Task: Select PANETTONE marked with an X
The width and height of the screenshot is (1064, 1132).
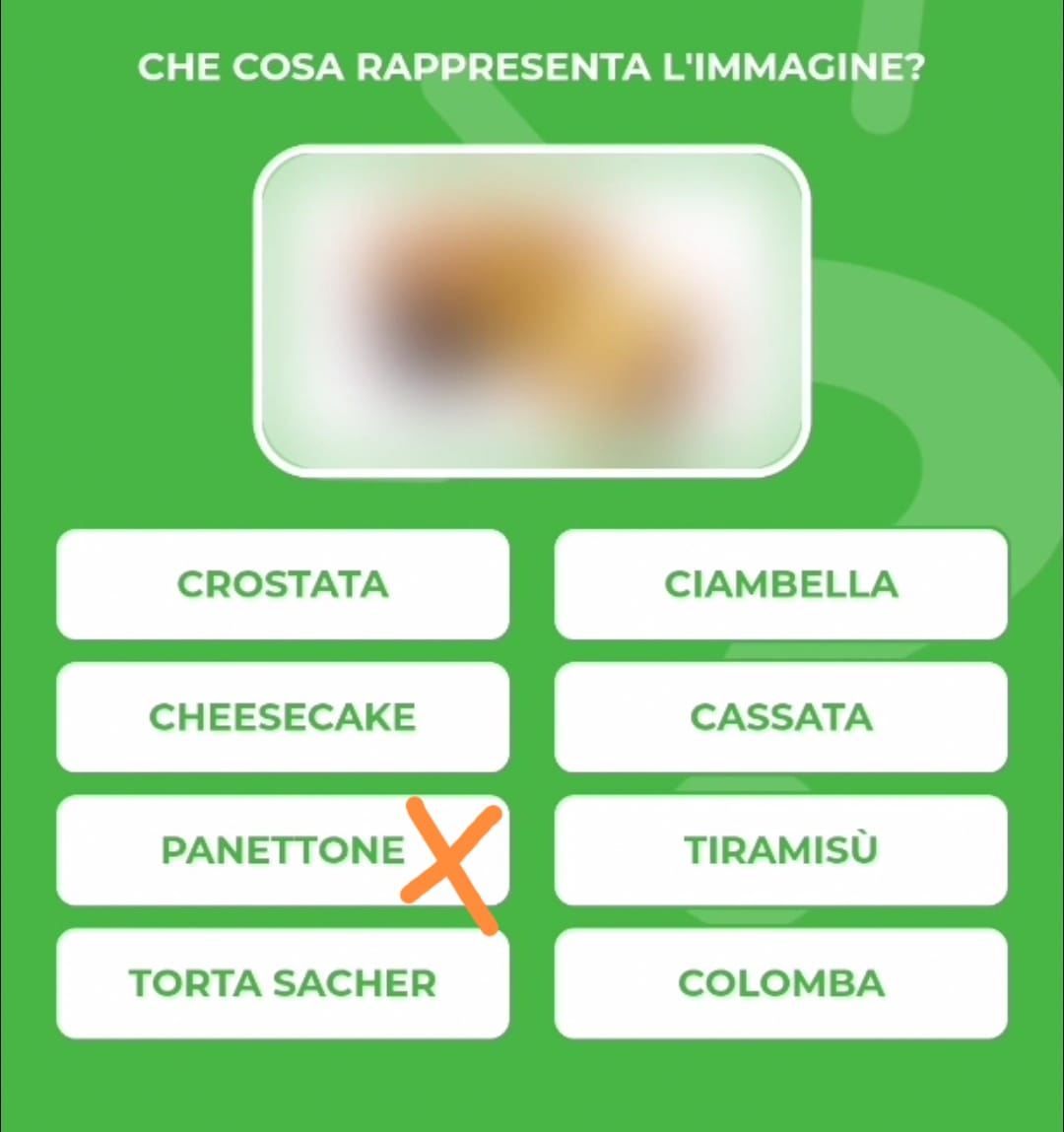Action: [x=283, y=850]
